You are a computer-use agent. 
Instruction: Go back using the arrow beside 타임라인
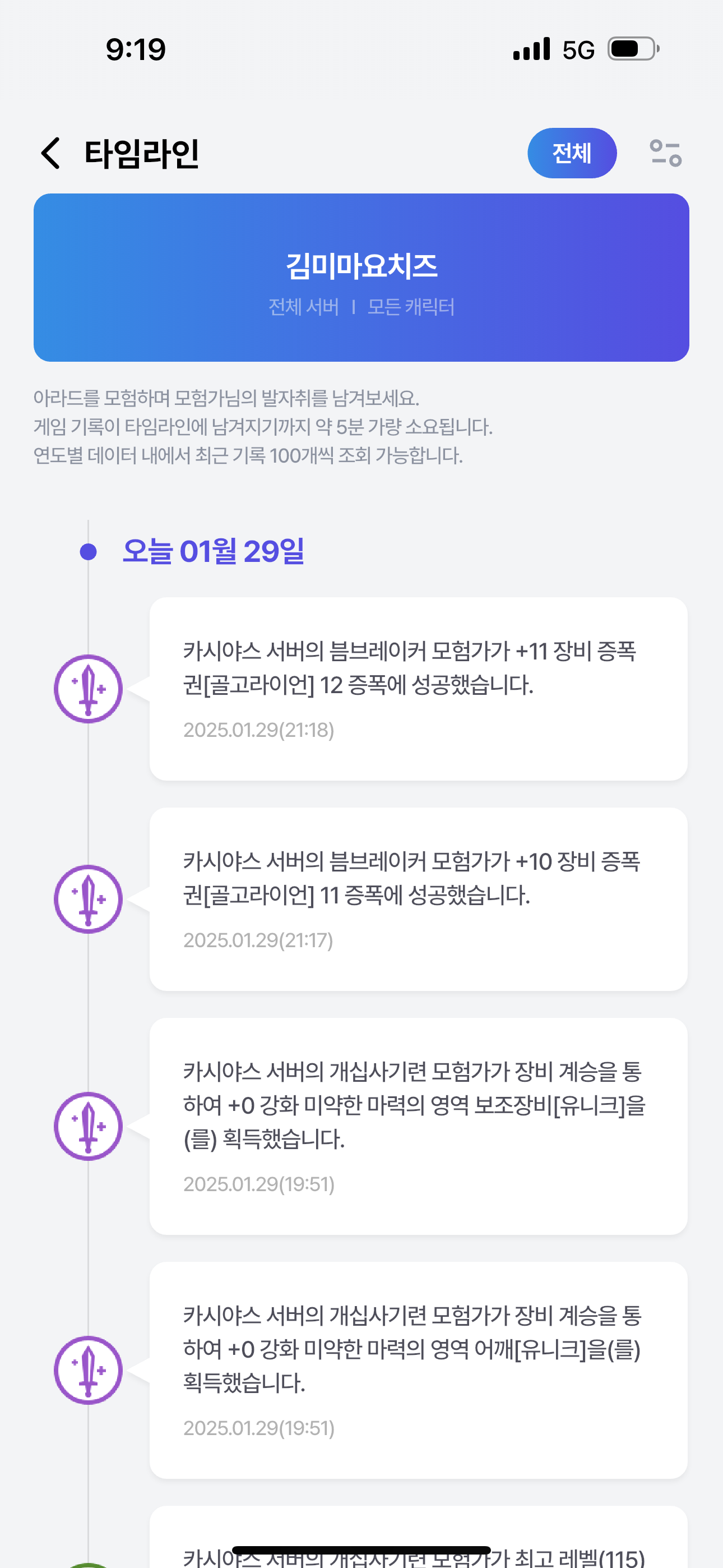point(51,153)
